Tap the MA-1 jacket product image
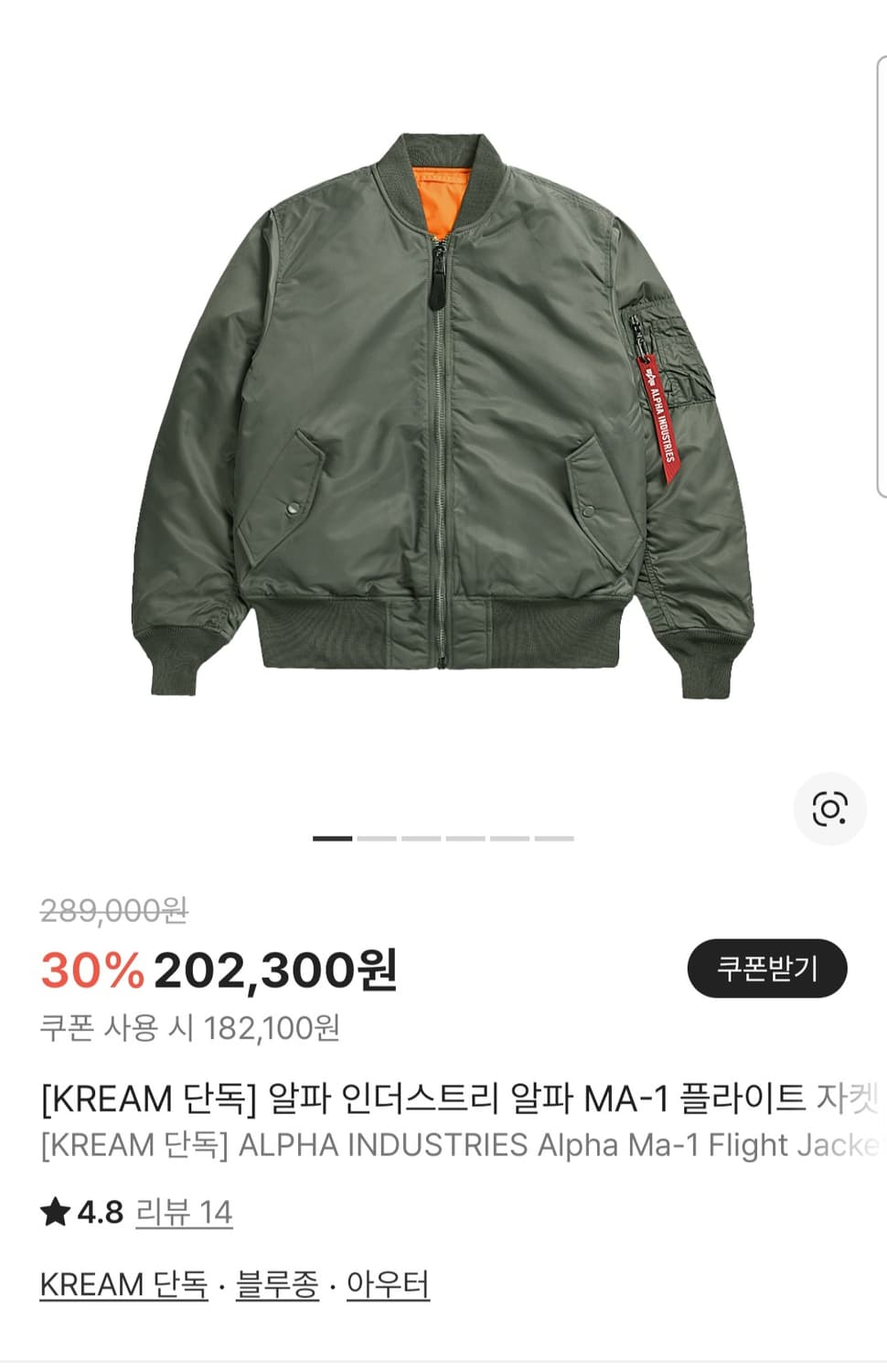The image size is (887, 1372). coord(439,412)
